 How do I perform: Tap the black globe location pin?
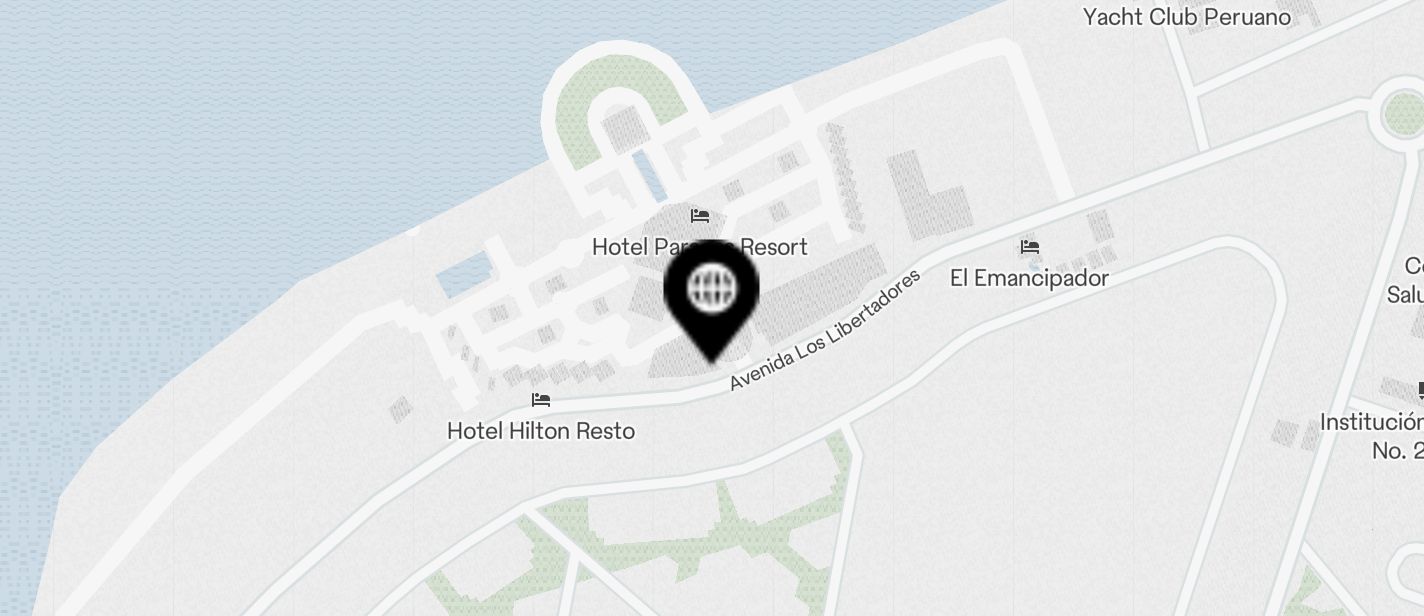tap(711, 291)
